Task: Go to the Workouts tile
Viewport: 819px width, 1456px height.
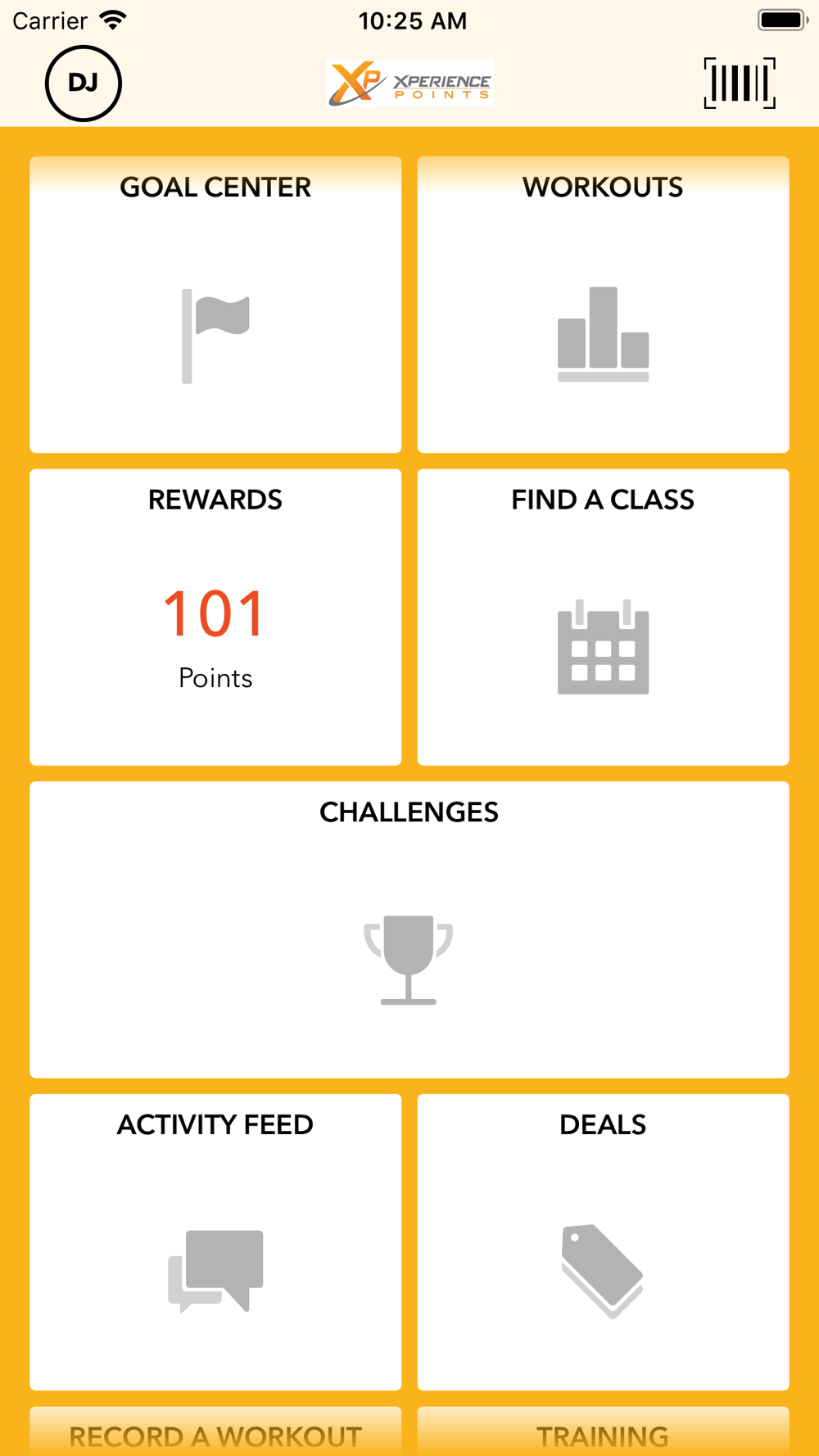Action: (603, 305)
